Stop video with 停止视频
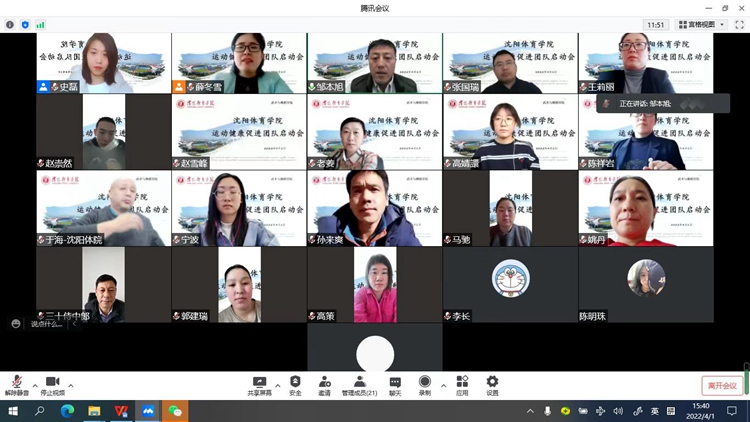Screen dimensions: 750x422 click(x=52, y=385)
